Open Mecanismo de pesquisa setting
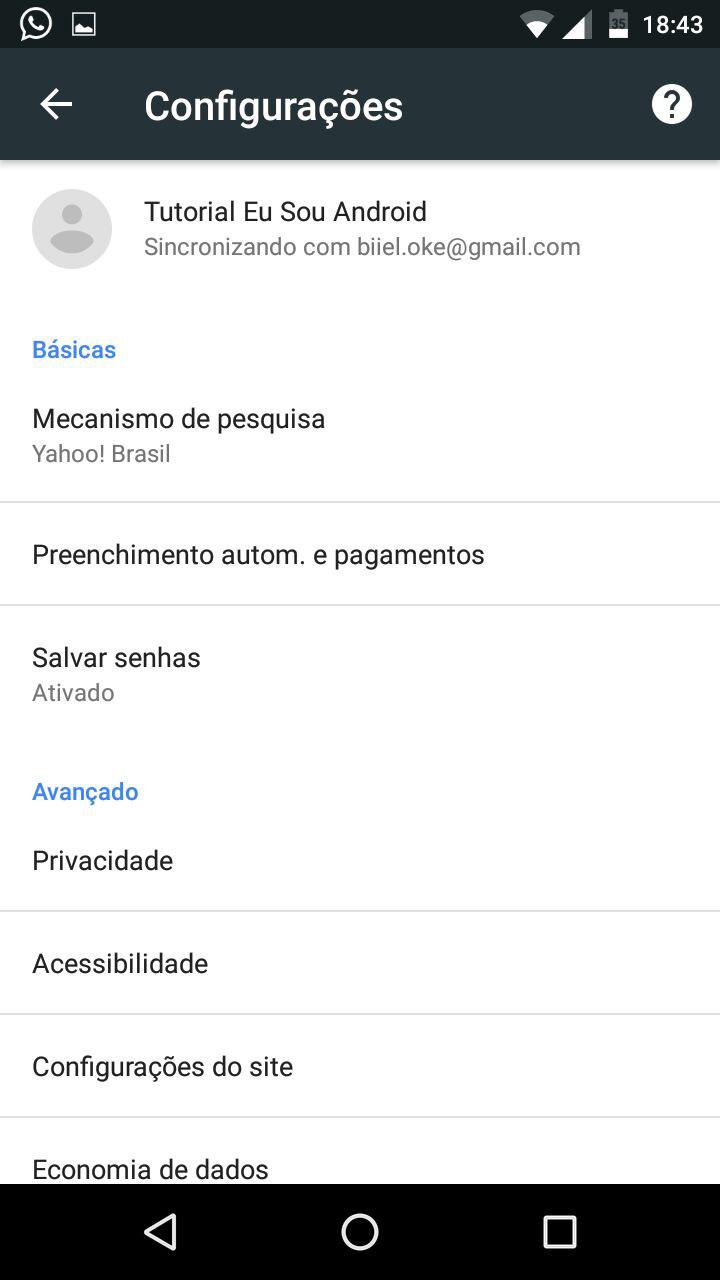The height and width of the screenshot is (1280, 720). (360, 435)
